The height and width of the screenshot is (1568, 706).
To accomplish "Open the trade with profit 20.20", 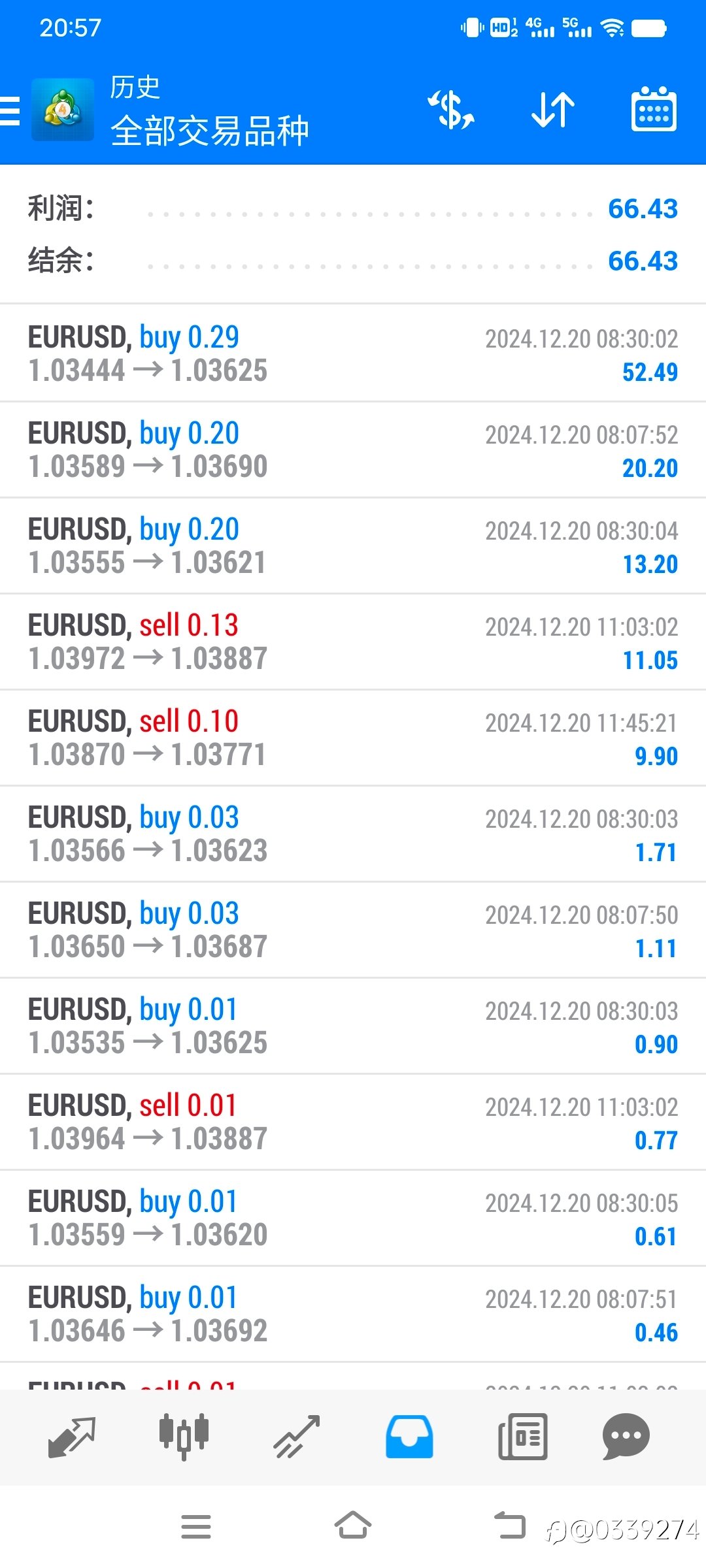I will point(353,449).
